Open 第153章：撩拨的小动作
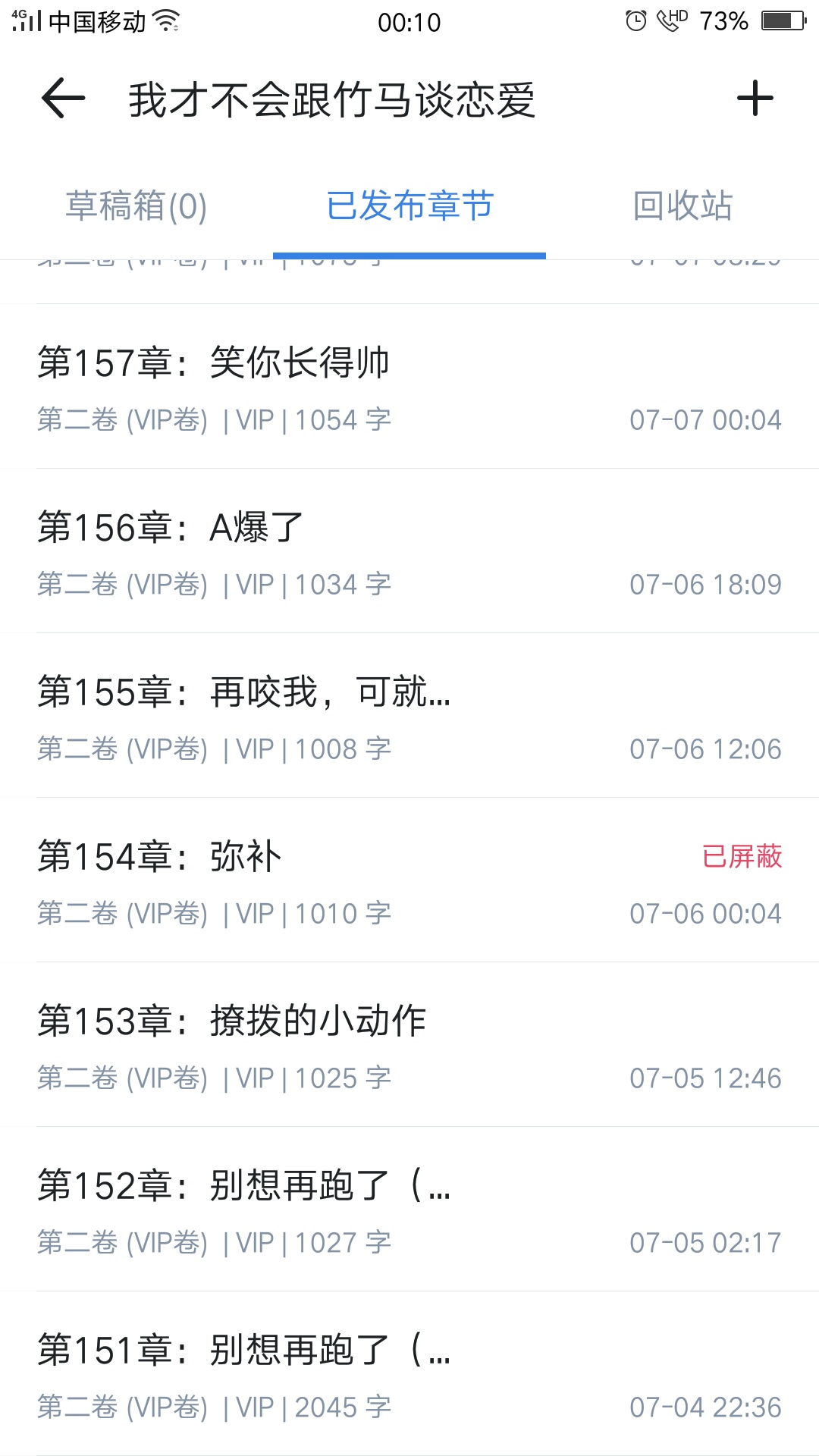Image resolution: width=819 pixels, height=1456 pixels. click(x=409, y=1045)
